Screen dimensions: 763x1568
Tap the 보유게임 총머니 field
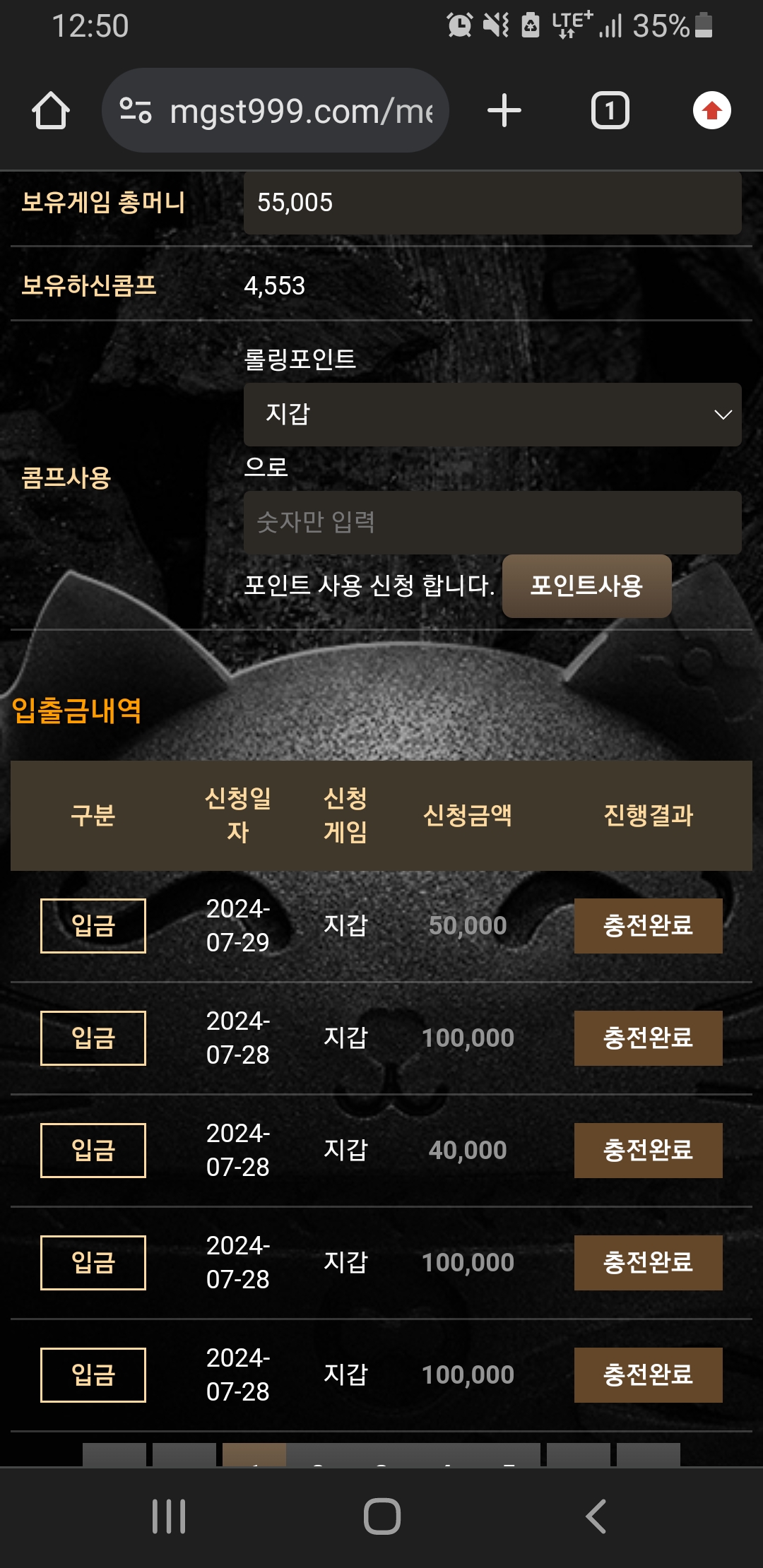(x=492, y=203)
